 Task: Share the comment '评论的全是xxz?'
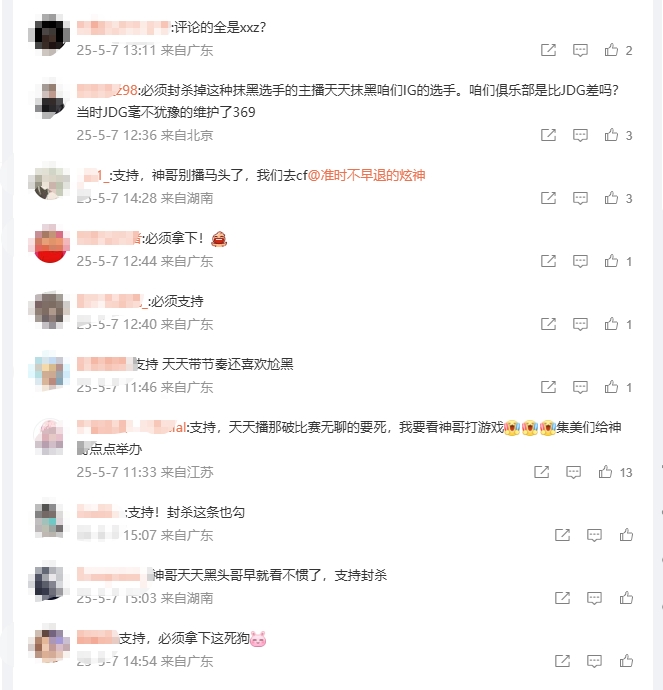548,50
